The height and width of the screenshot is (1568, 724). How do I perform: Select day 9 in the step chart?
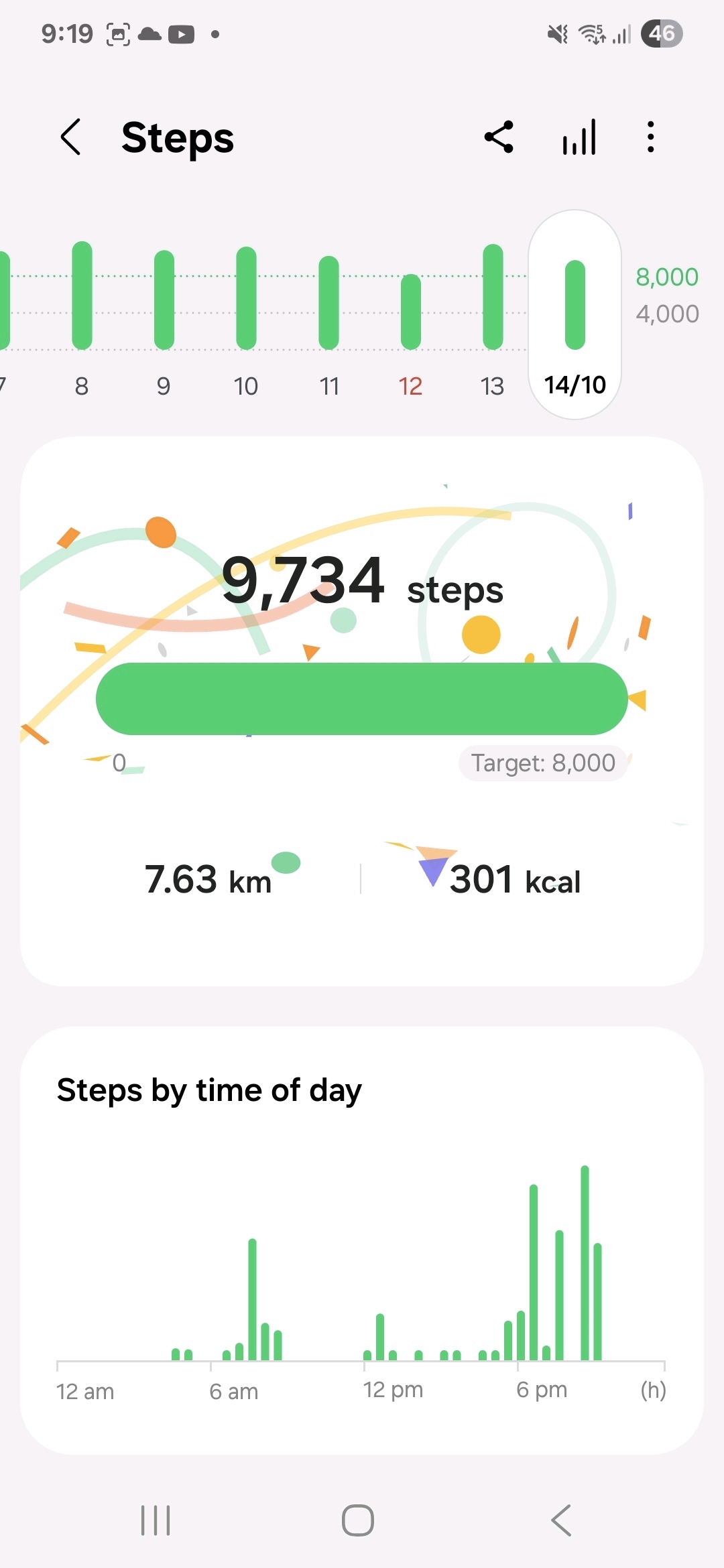pyautogui.click(x=164, y=315)
